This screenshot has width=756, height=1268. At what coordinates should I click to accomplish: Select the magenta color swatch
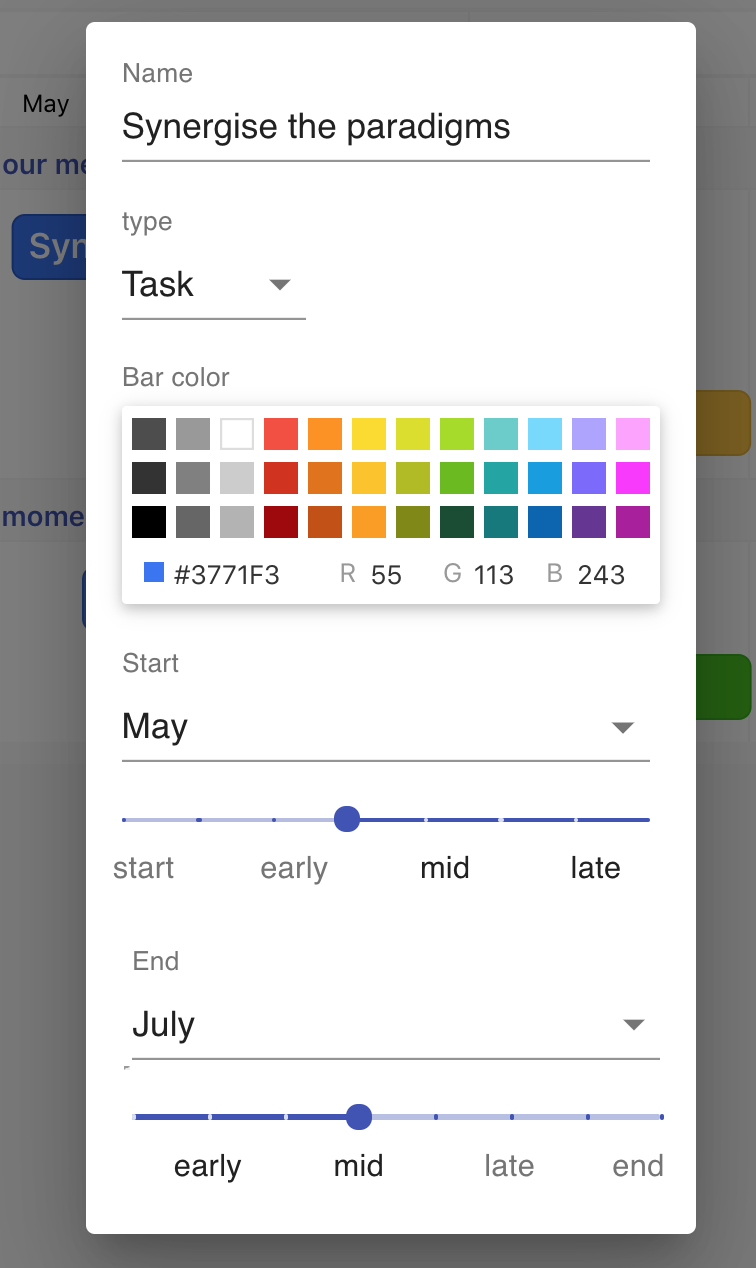click(x=633, y=478)
